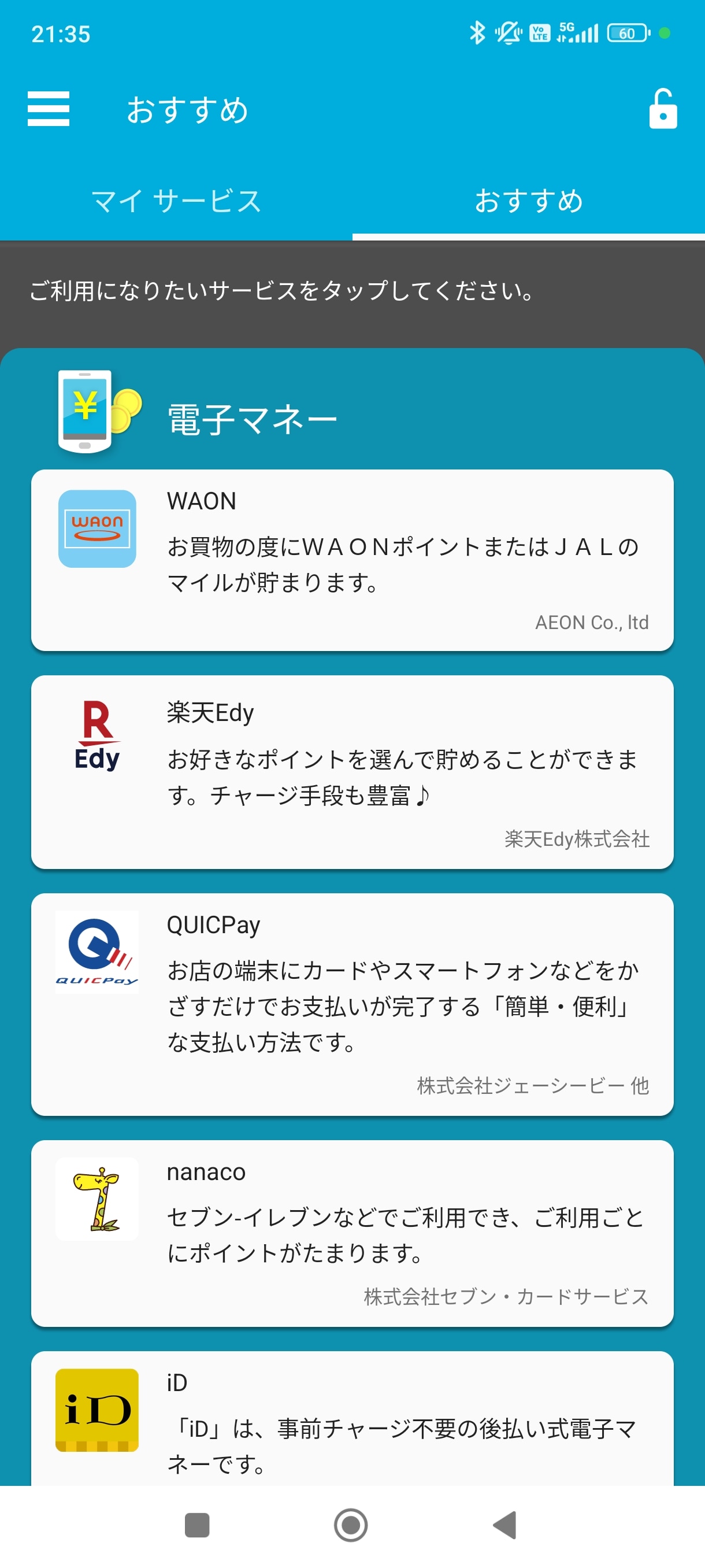Tap the Bluetooth status icon

(x=477, y=34)
